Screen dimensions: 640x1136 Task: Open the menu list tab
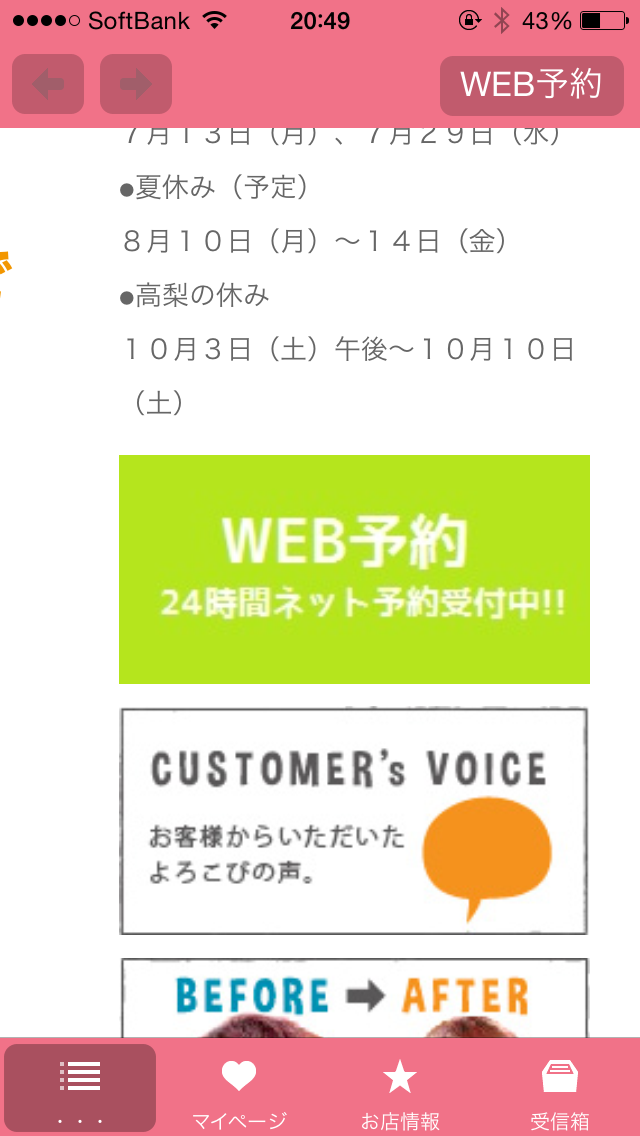pyautogui.click(x=80, y=1087)
